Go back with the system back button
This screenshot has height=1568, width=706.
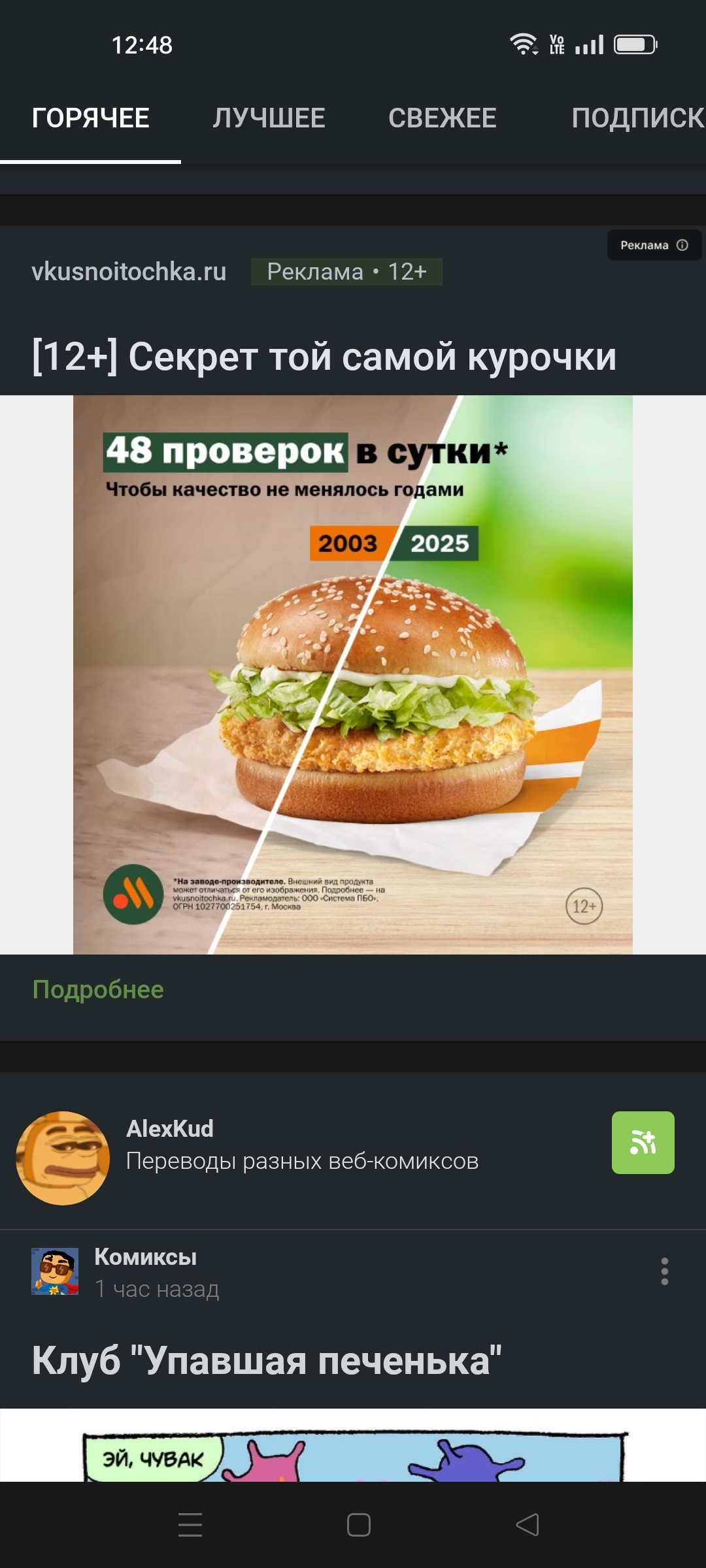tap(527, 1525)
